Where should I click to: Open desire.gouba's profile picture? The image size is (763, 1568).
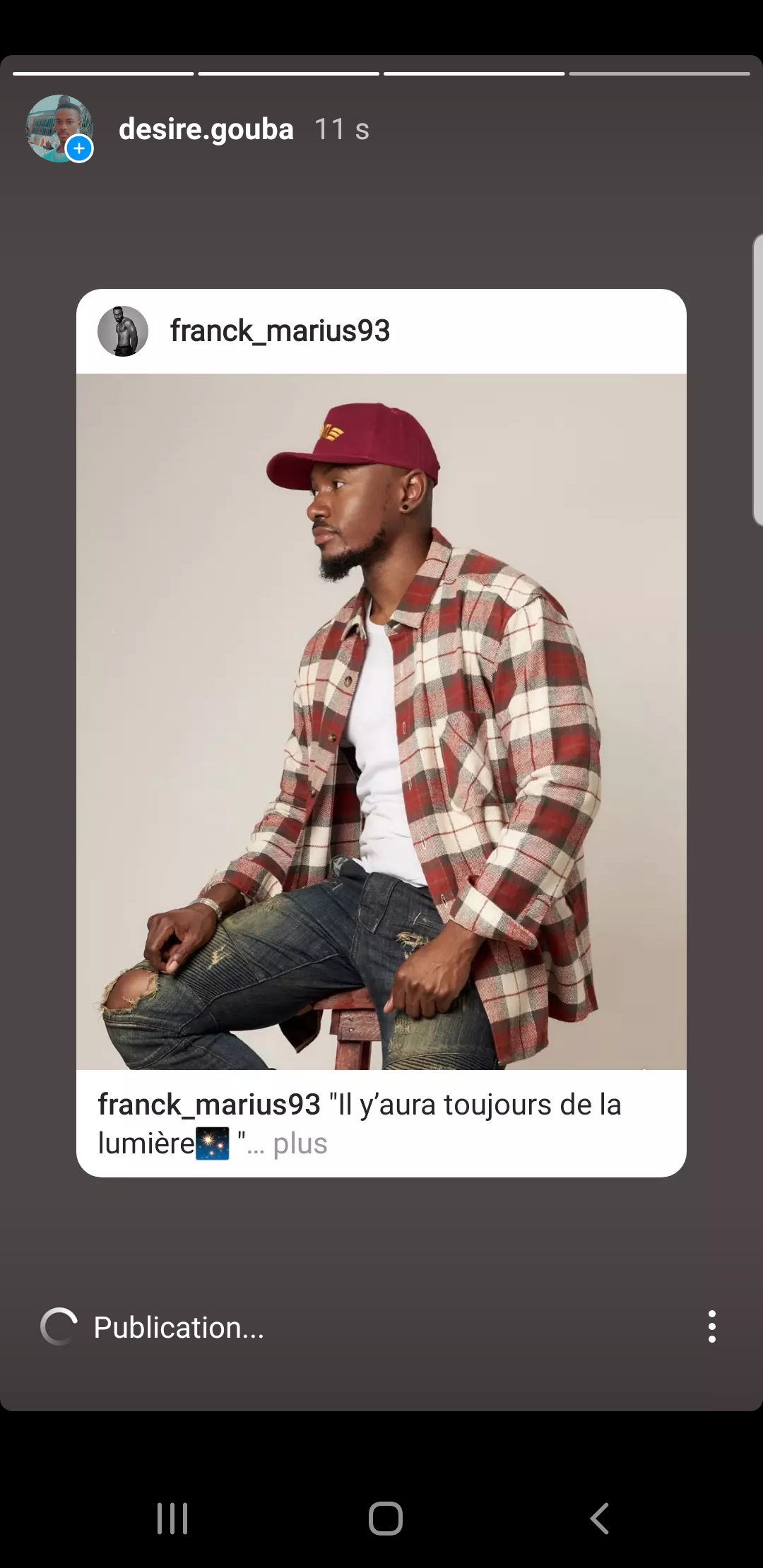coord(59,128)
